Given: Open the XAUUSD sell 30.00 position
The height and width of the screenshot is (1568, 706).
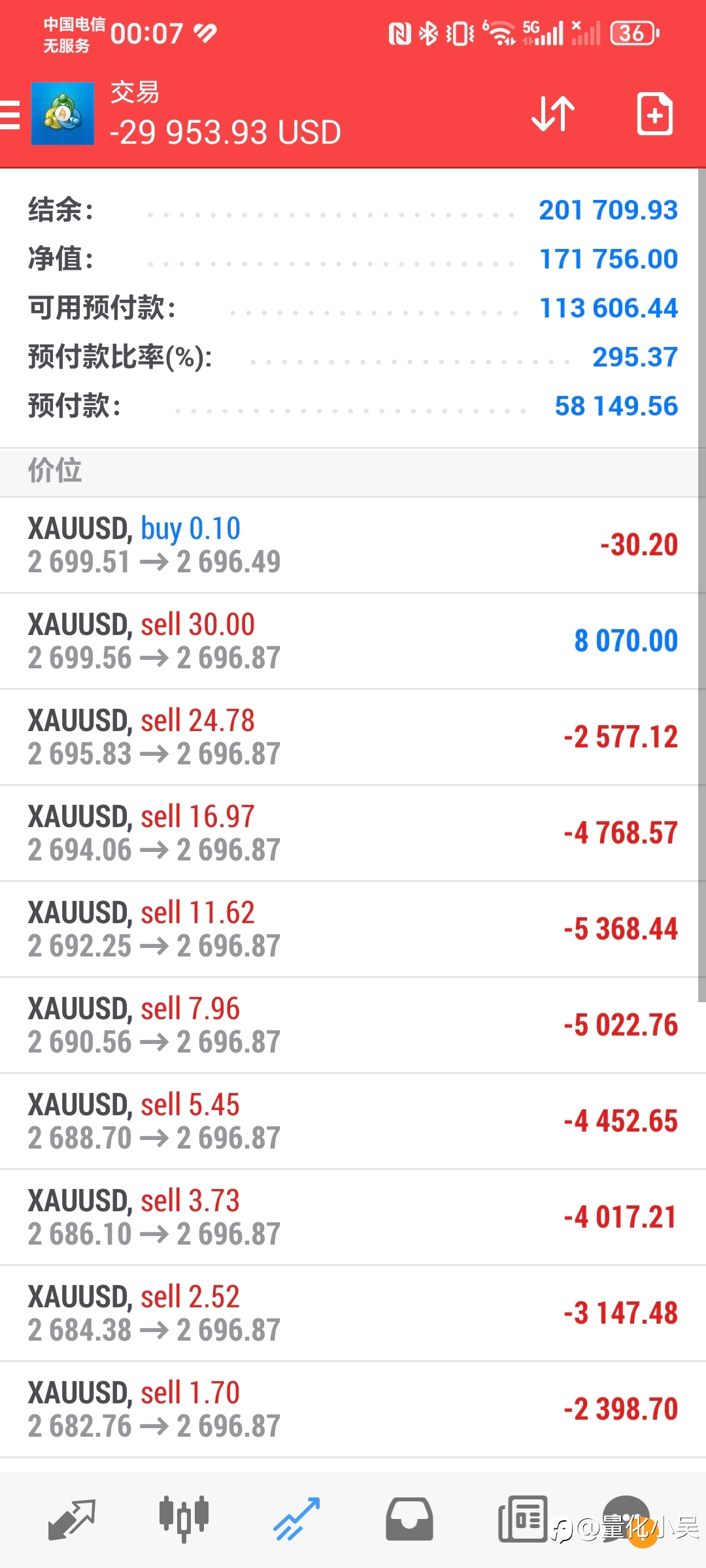Looking at the screenshot, I should point(353,641).
